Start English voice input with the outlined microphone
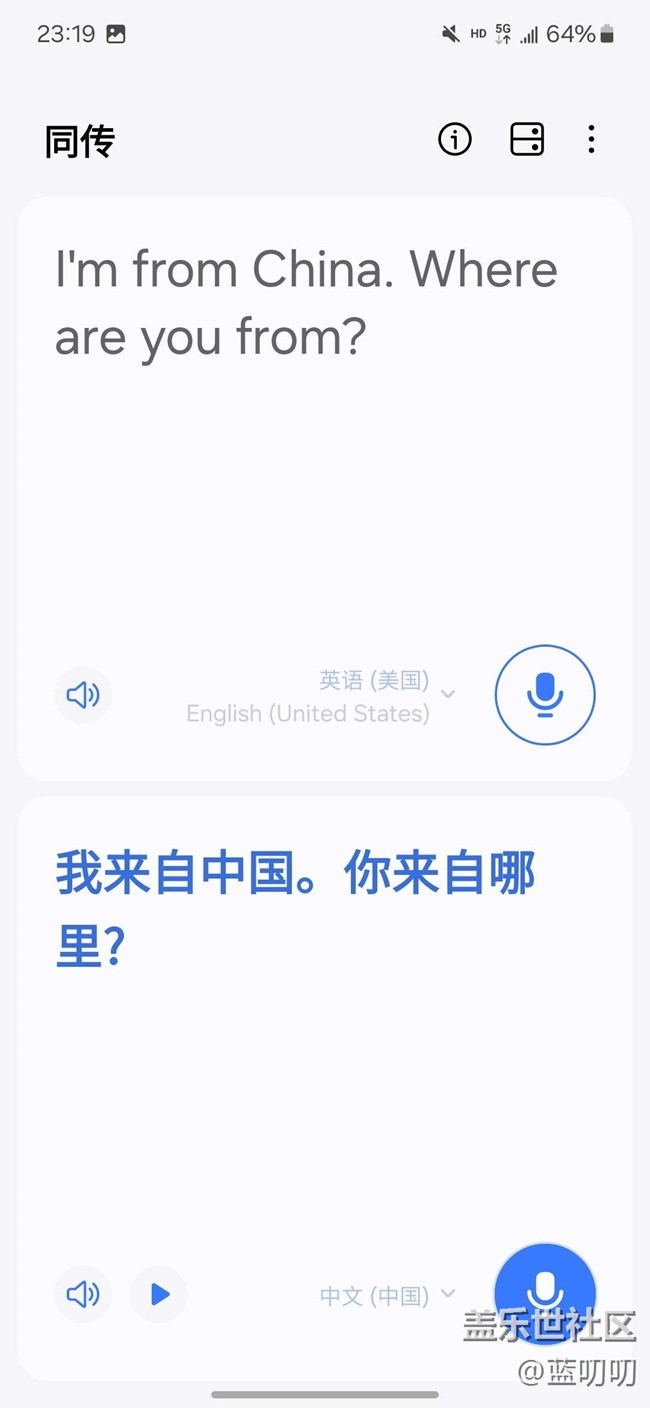Screen dimensions: 650x1408 coord(545,695)
